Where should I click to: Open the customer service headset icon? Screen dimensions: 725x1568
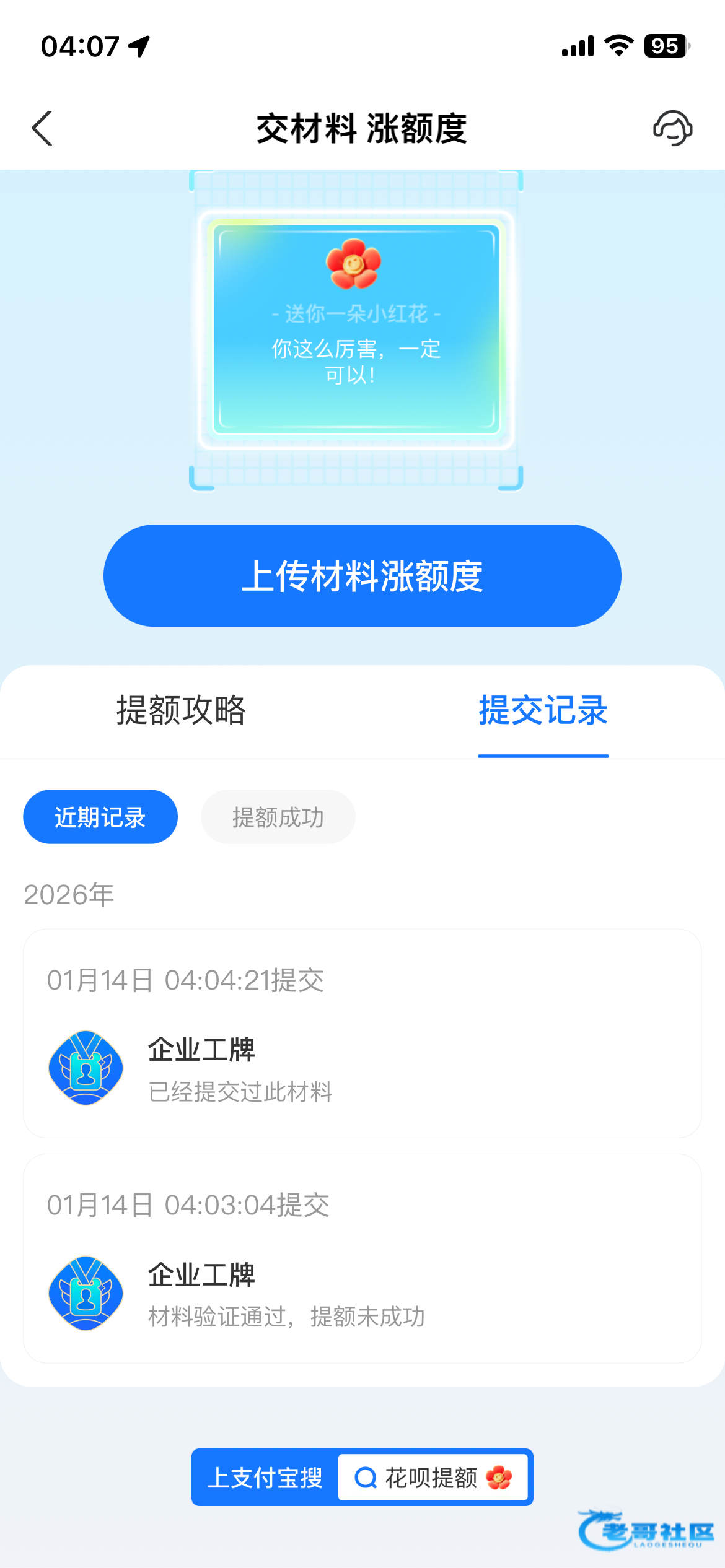(x=672, y=129)
